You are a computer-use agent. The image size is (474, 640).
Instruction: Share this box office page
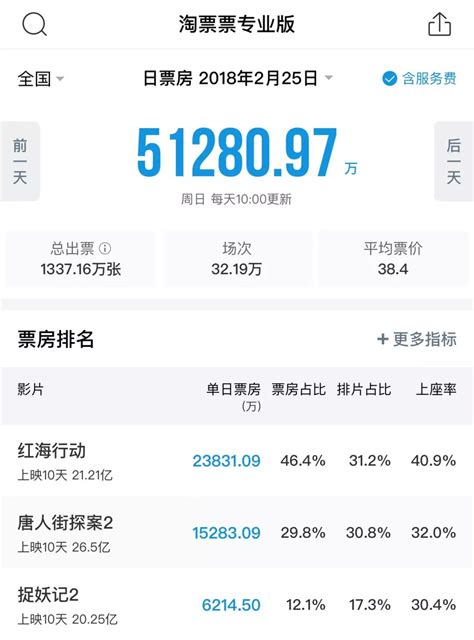[439, 24]
